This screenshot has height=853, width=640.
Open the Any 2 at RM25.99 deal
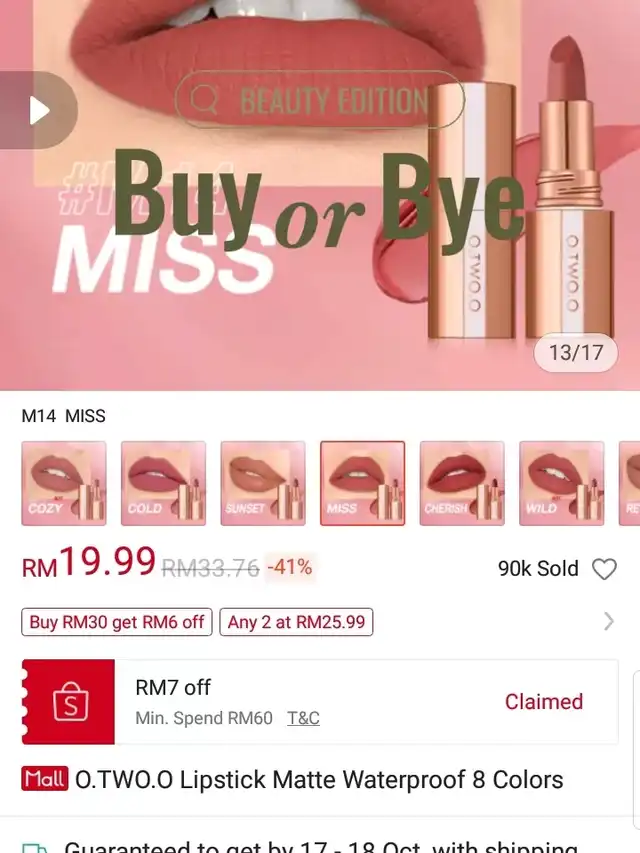click(x=296, y=622)
